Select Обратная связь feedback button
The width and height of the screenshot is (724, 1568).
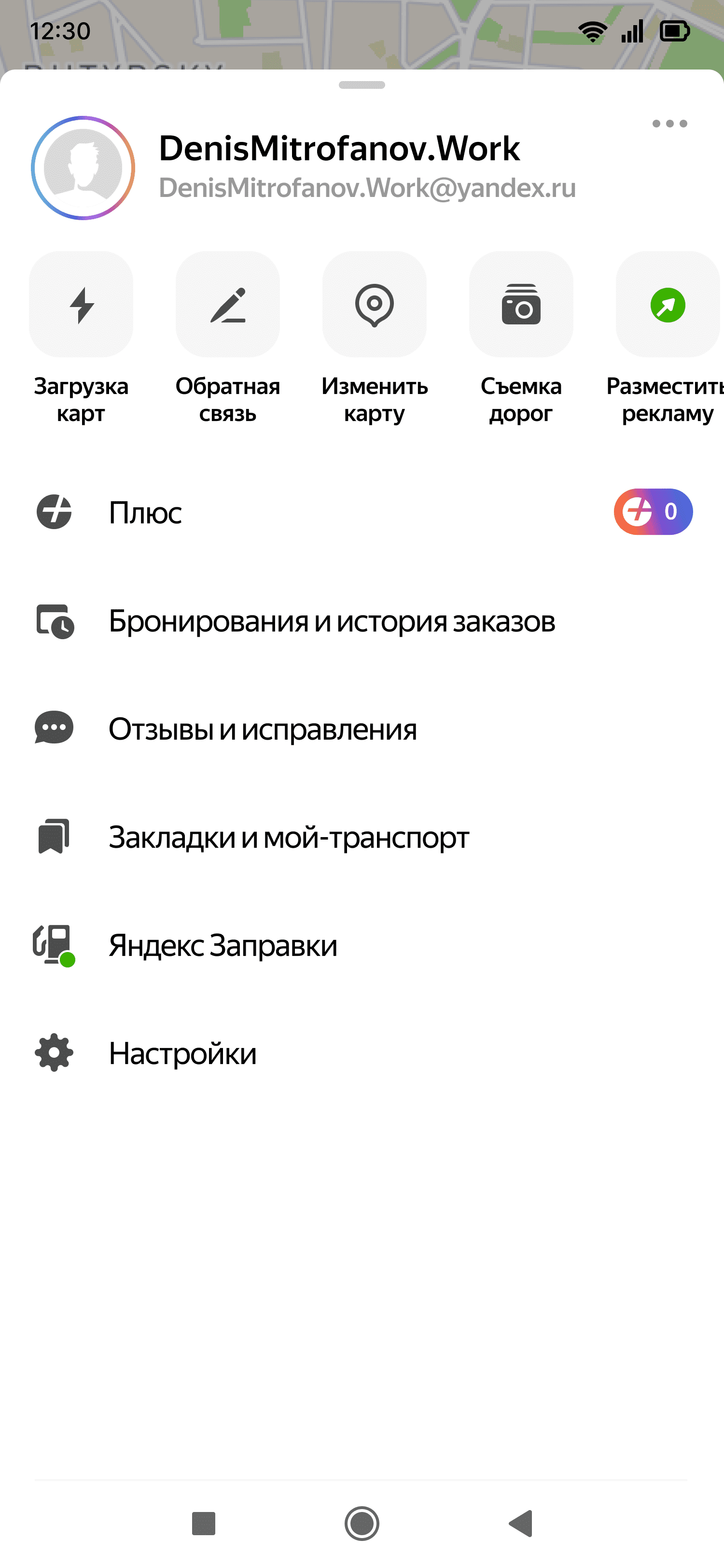pos(227,304)
